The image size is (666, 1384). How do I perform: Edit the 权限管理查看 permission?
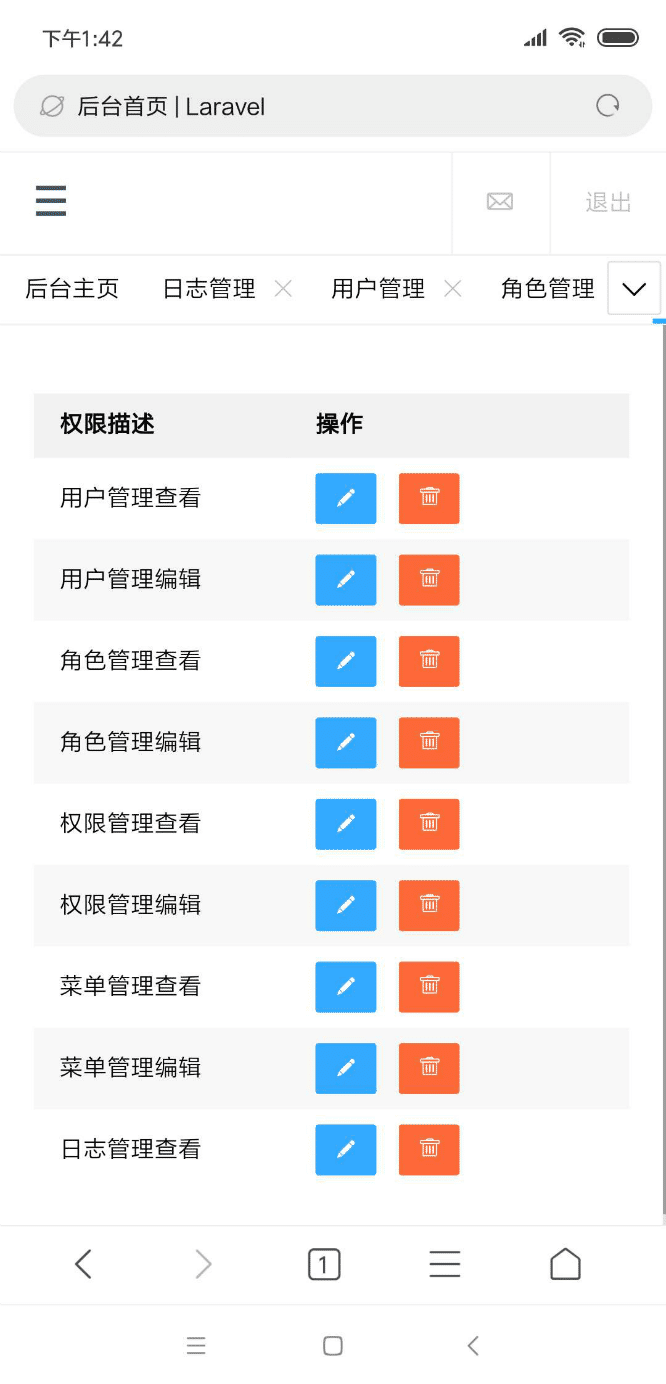pos(346,824)
